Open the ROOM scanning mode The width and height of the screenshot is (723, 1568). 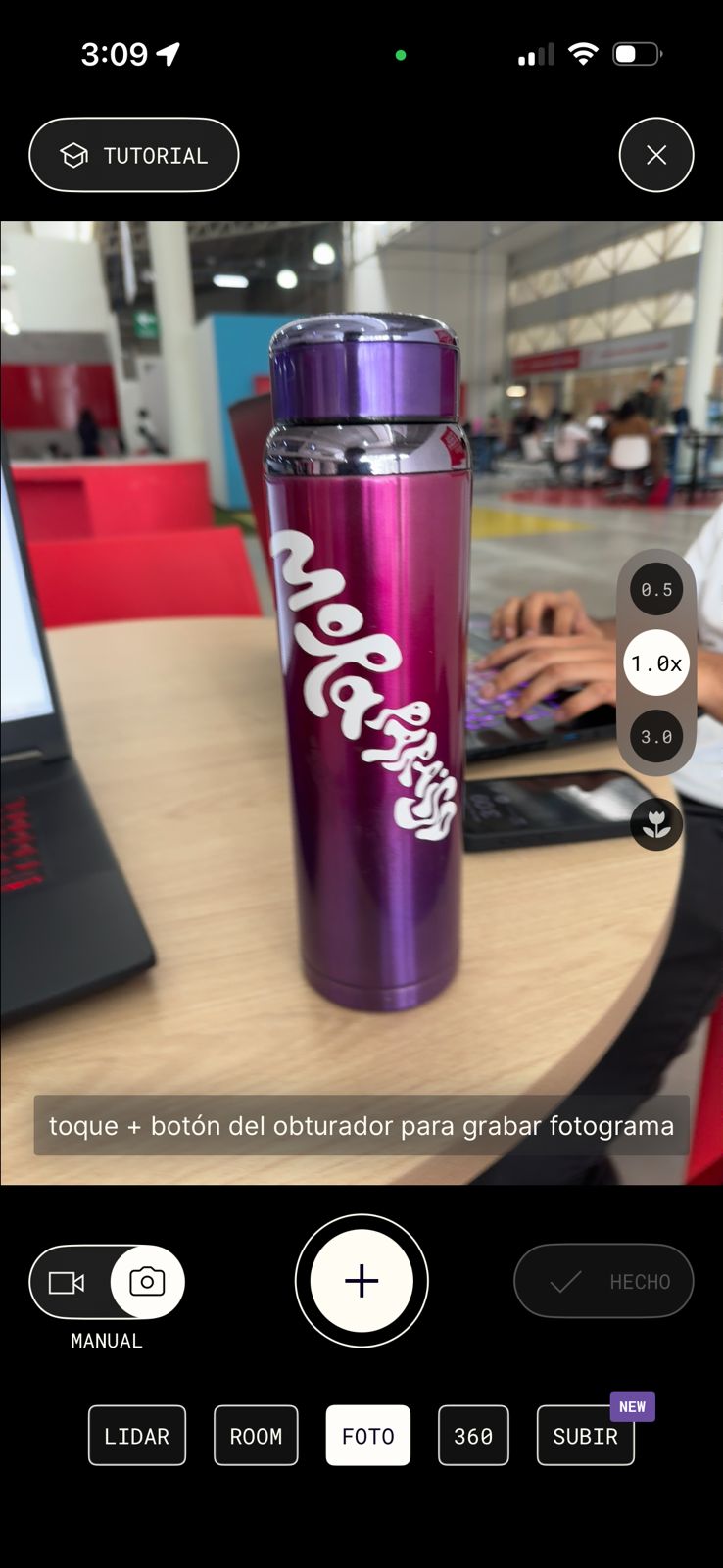pos(256,1435)
